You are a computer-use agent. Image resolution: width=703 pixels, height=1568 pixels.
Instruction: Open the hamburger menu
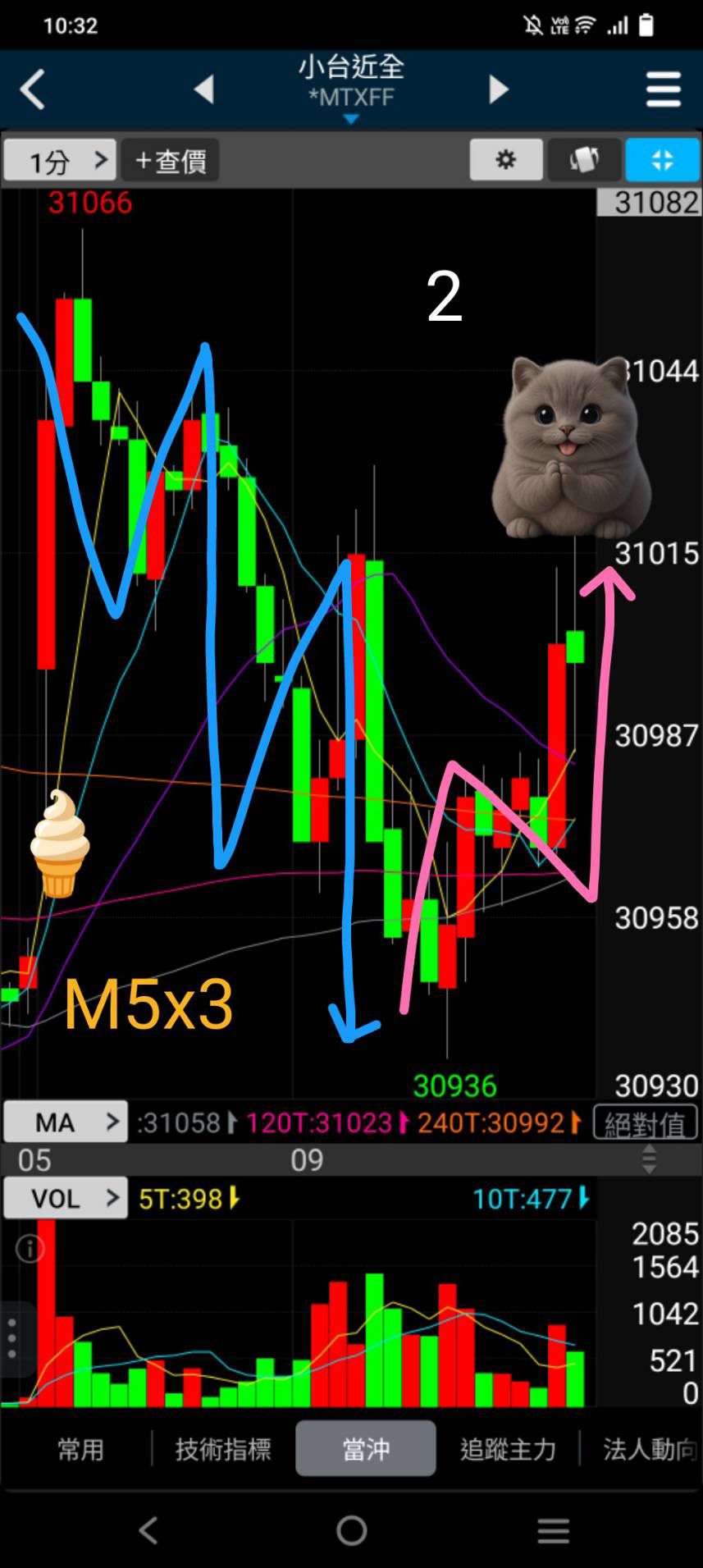click(x=663, y=89)
